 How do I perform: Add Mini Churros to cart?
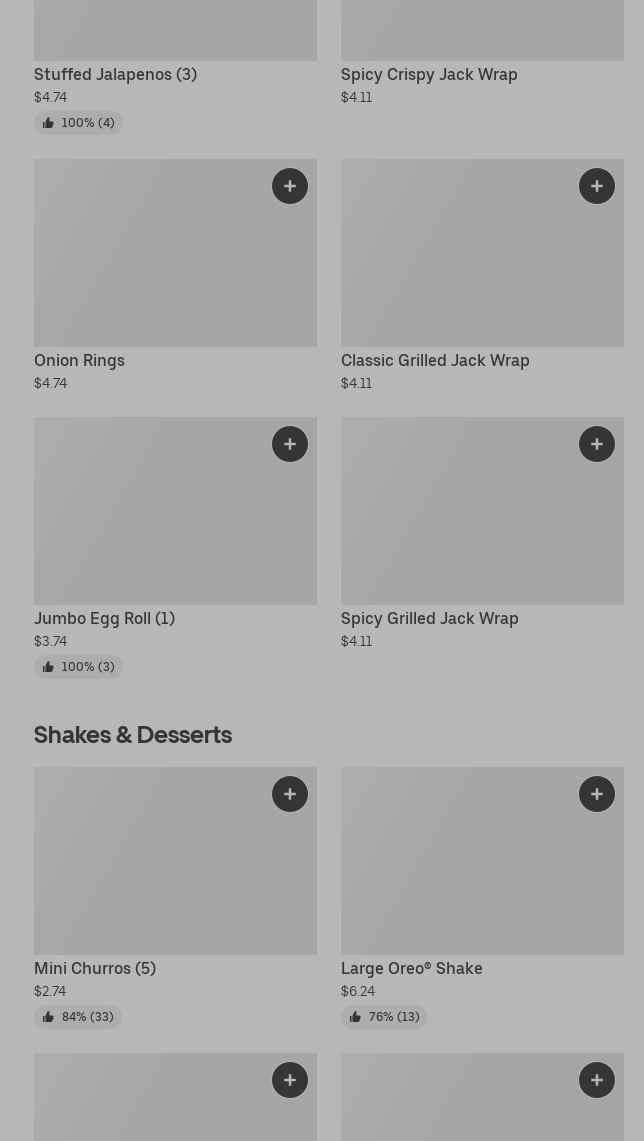point(290,794)
